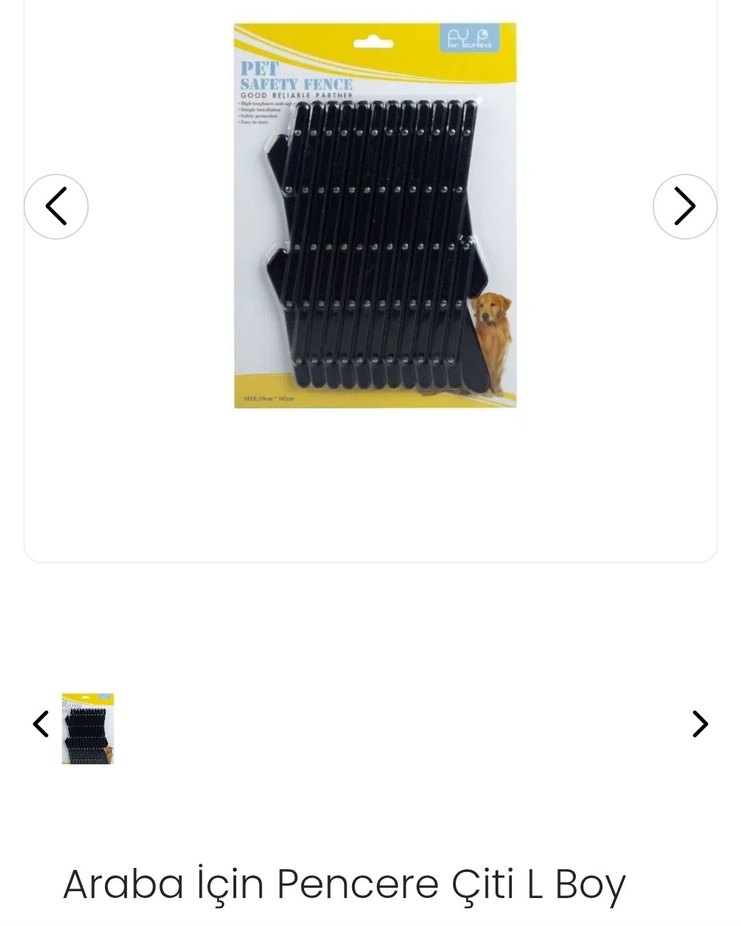Select the small pet fence thumbnail

point(88,728)
